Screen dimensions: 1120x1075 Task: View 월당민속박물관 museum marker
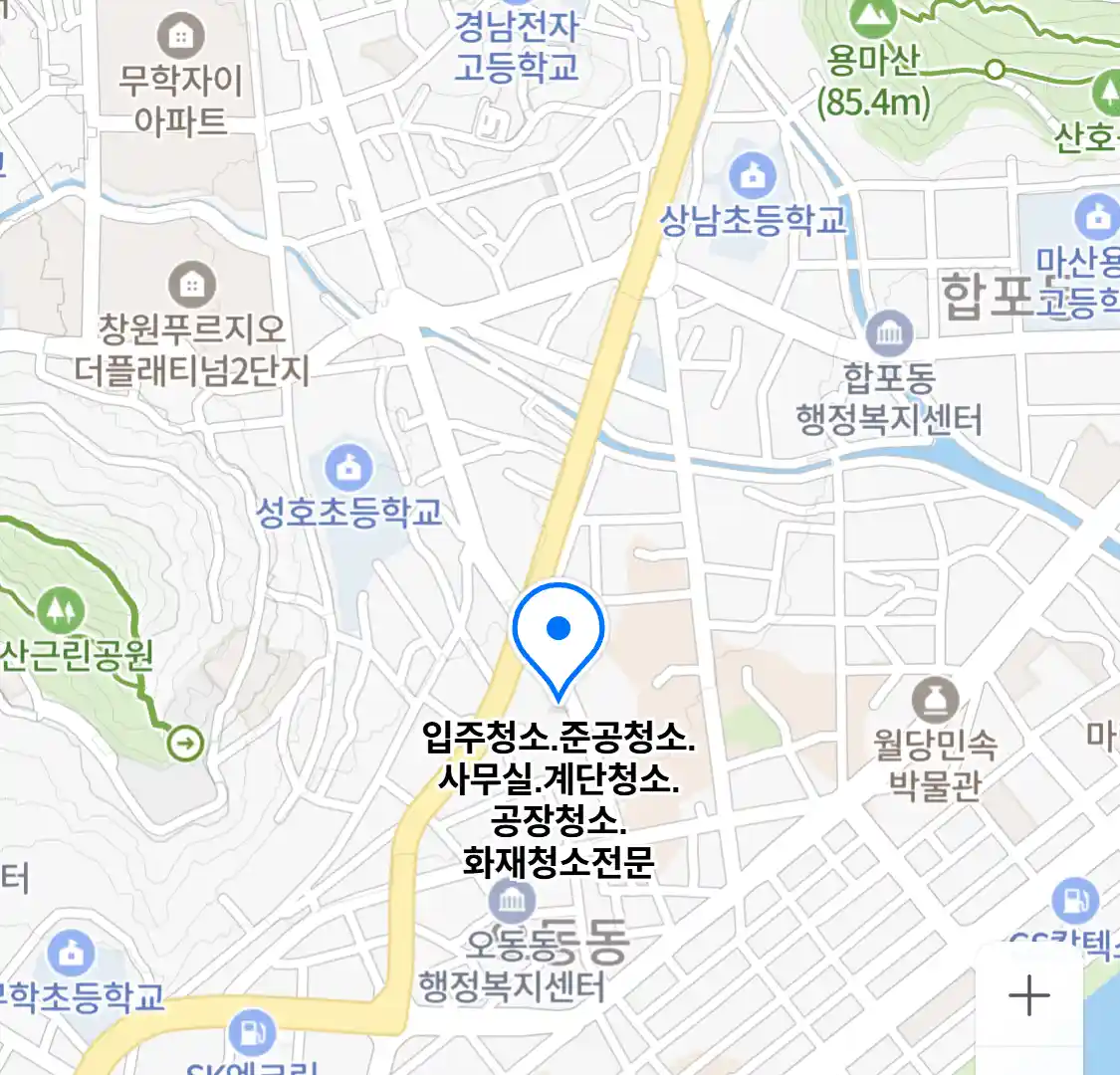click(935, 701)
